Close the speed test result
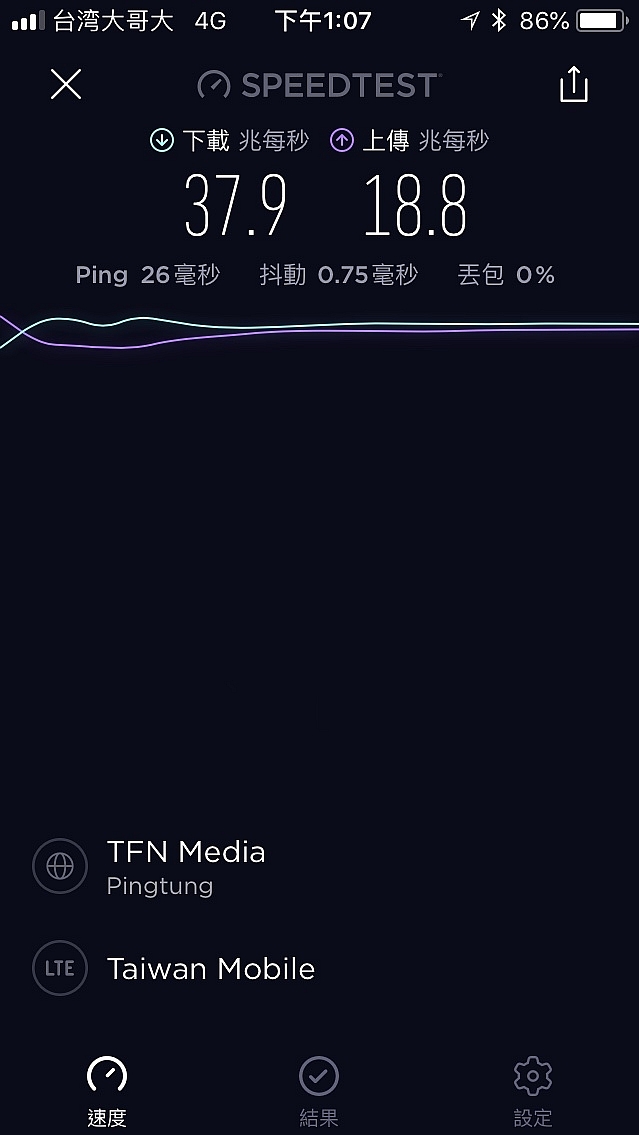639x1135 pixels. point(66,85)
